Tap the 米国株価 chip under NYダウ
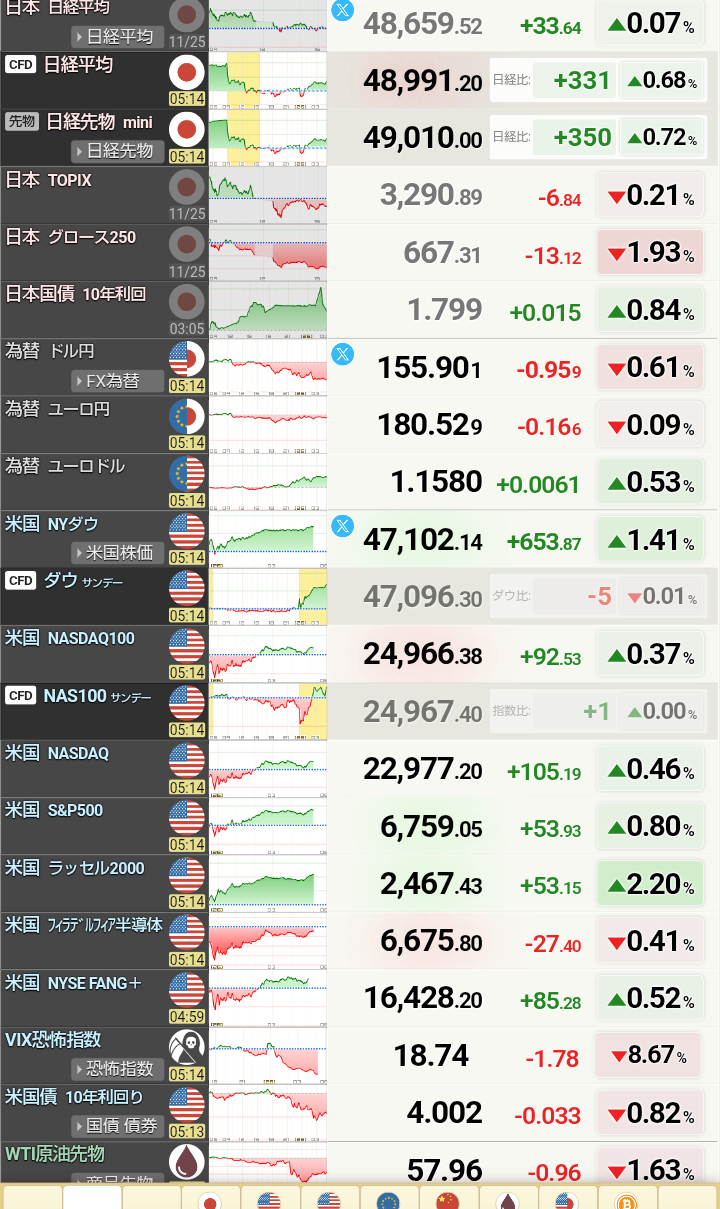 pyautogui.click(x=118, y=553)
